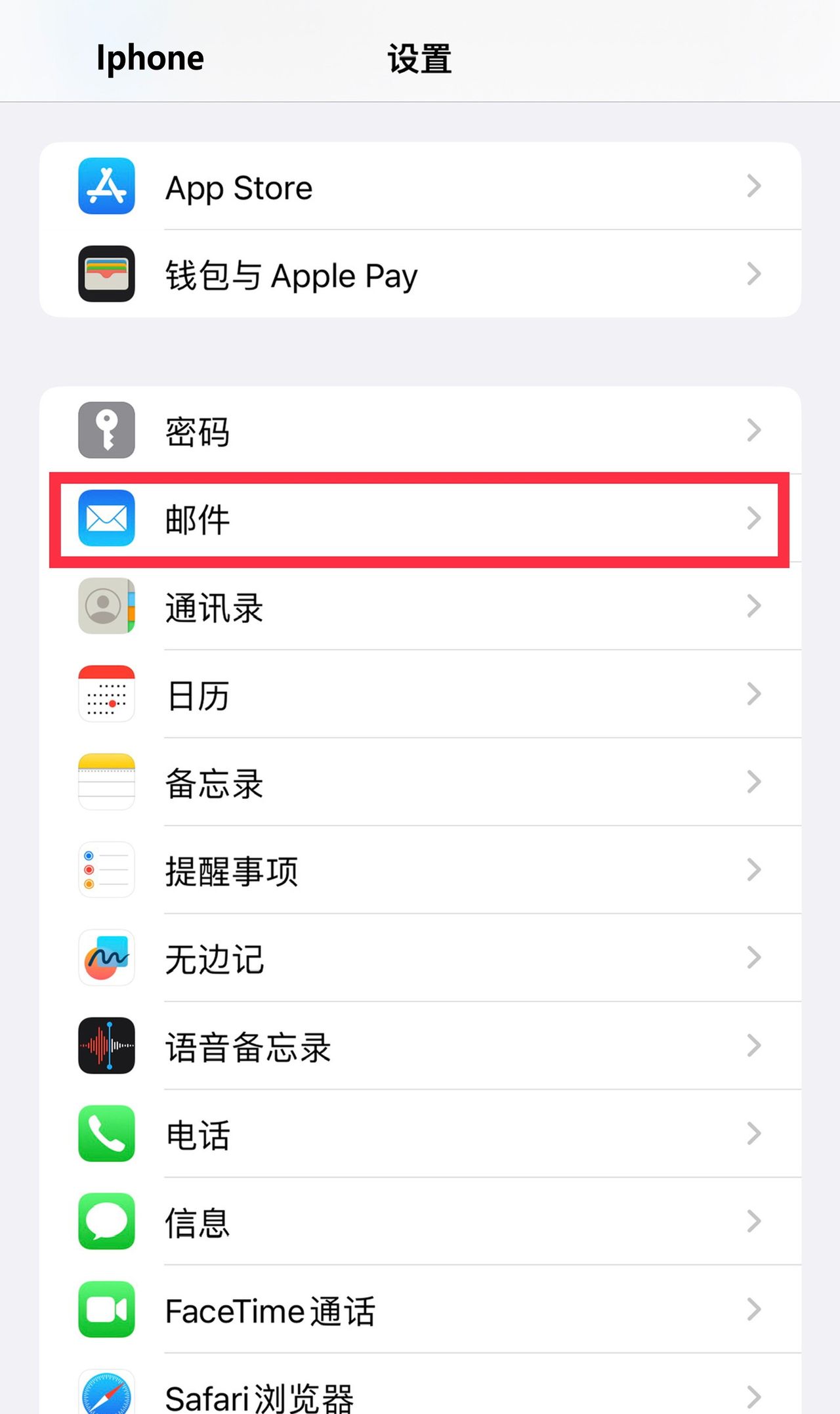Tap the 电话 row
Viewport: 840px width, 1414px height.
coord(420,1134)
